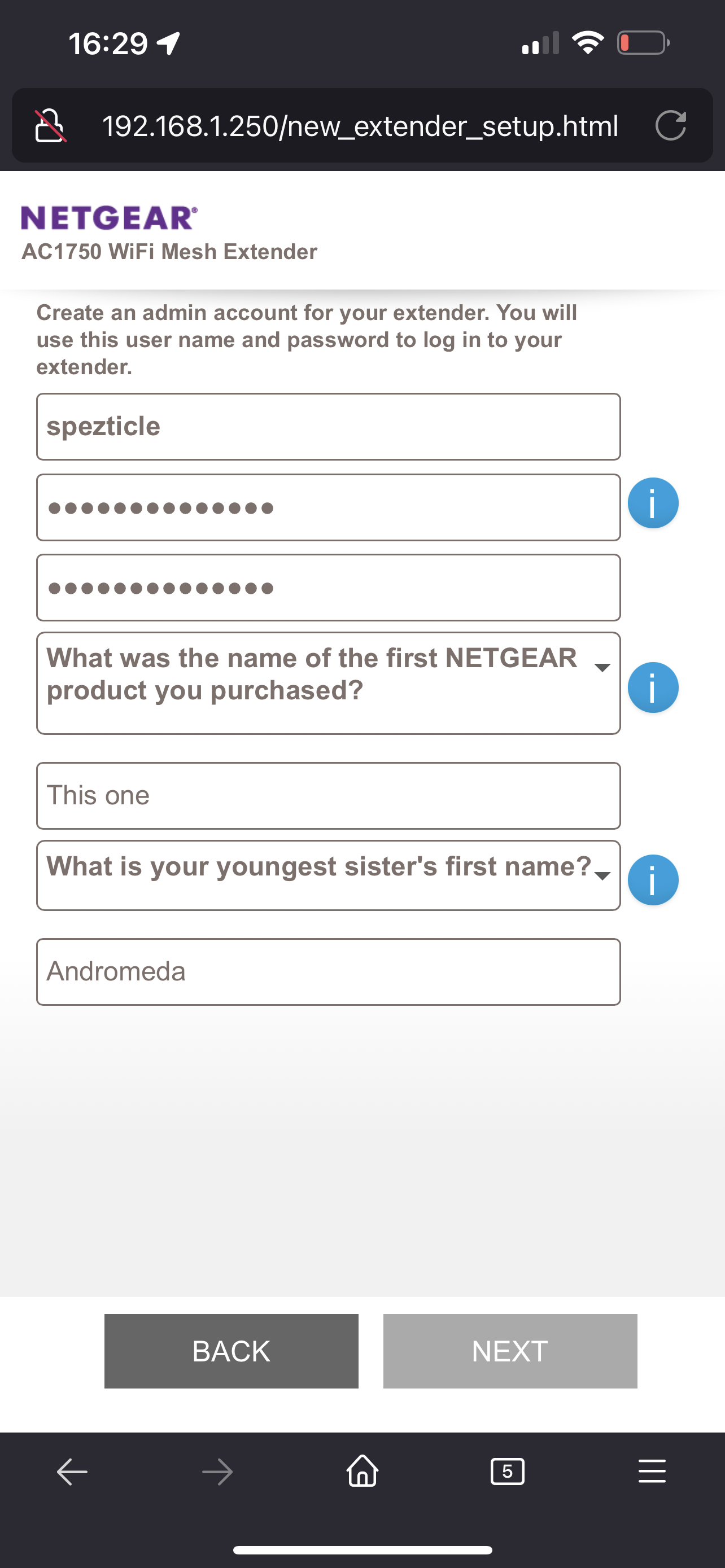
Task: Open the tab switcher showing 5 tabs
Action: (x=507, y=1472)
